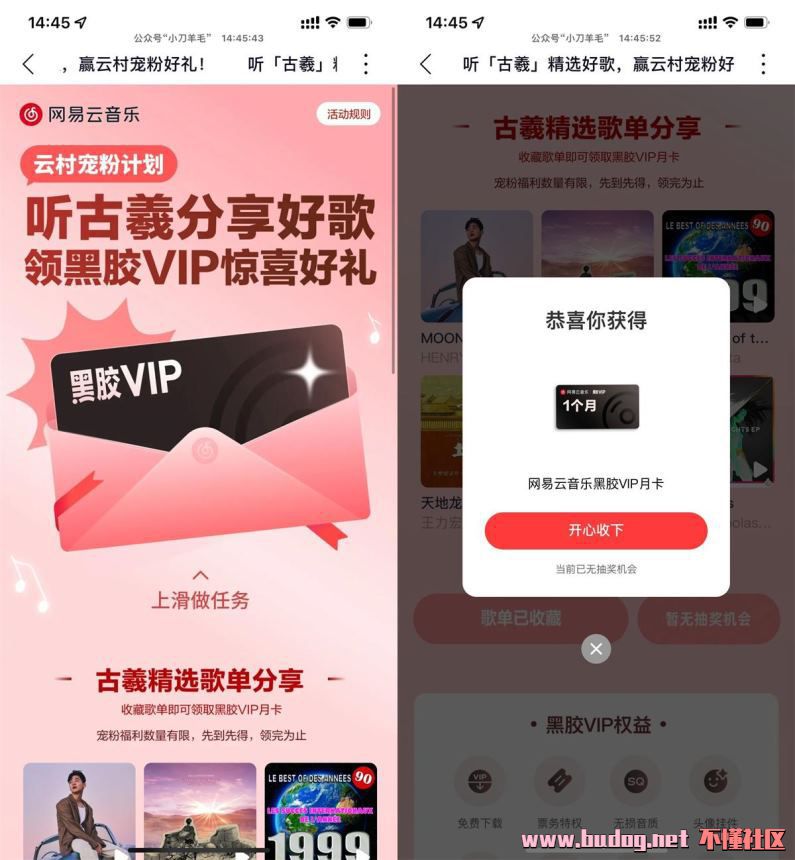Dismiss the reward dialog with the X

[x=596, y=649]
